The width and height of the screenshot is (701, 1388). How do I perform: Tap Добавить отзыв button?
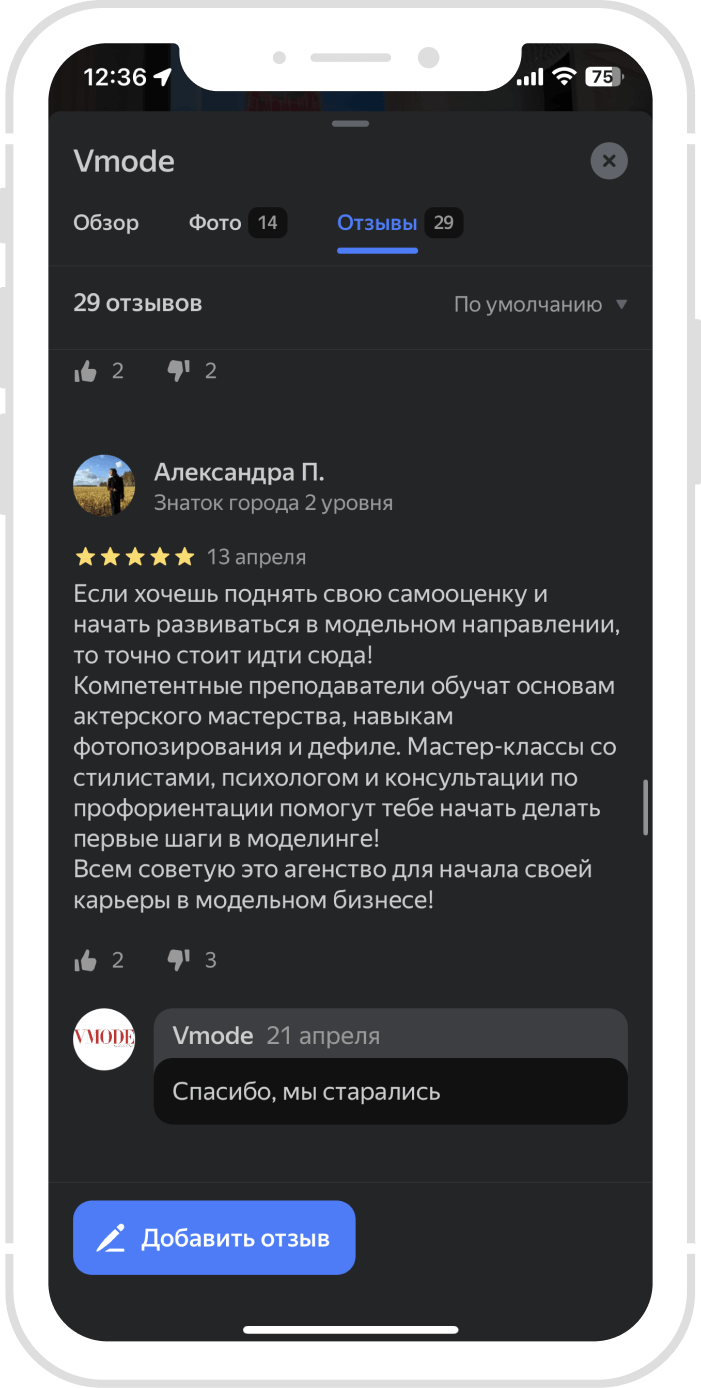pos(214,1238)
